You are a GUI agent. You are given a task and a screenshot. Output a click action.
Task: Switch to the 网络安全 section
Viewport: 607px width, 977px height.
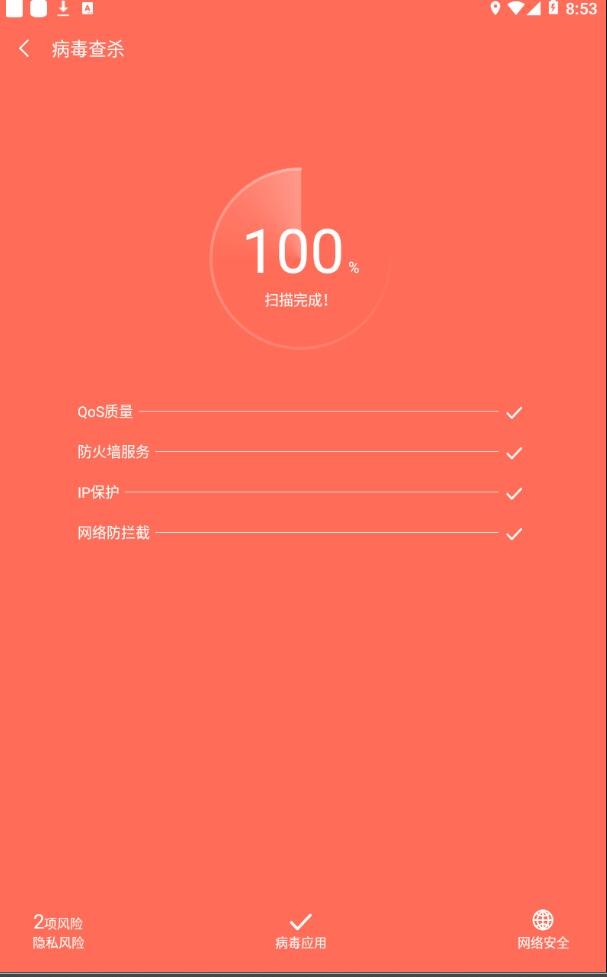[543, 930]
